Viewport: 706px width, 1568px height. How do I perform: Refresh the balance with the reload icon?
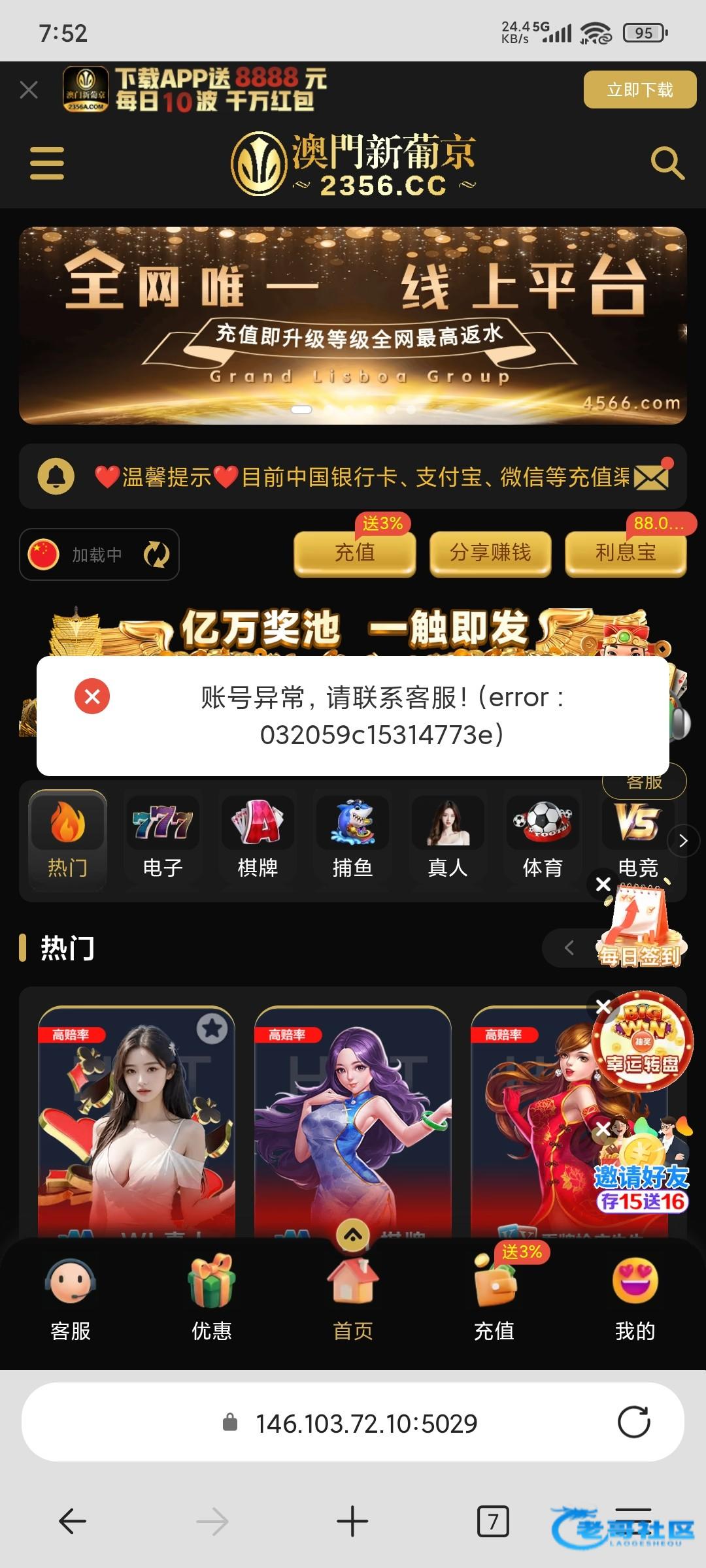(x=156, y=555)
